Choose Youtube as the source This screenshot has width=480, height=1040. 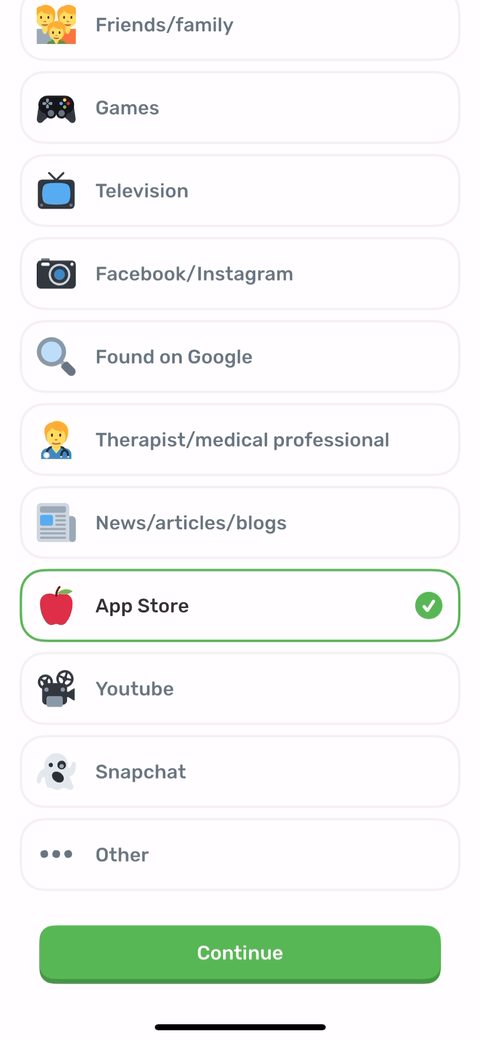point(240,688)
